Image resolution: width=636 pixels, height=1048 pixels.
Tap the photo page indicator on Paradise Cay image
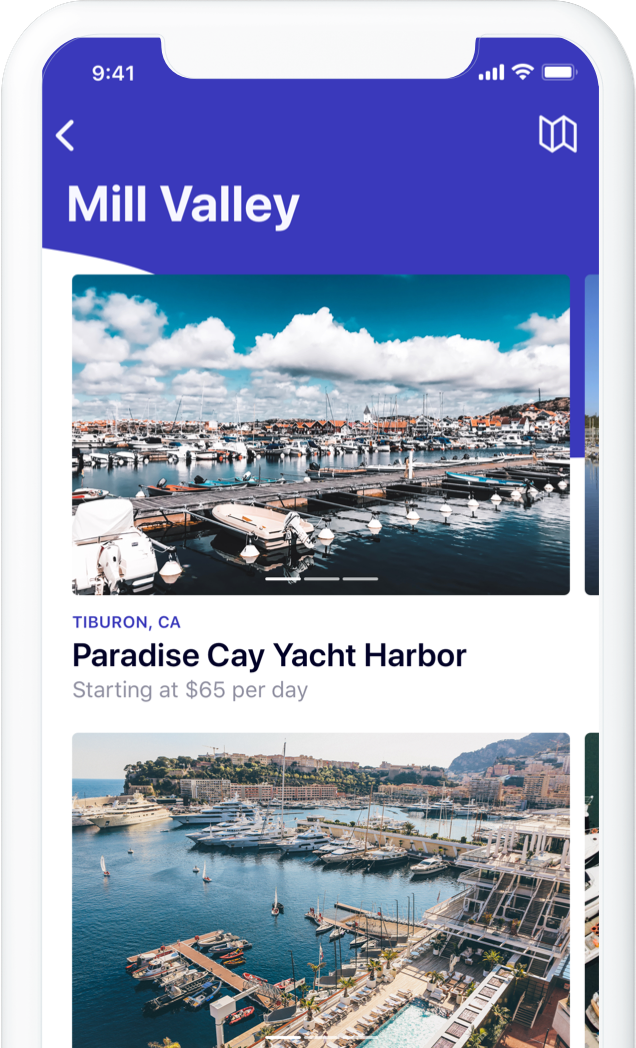tap(321, 579)
